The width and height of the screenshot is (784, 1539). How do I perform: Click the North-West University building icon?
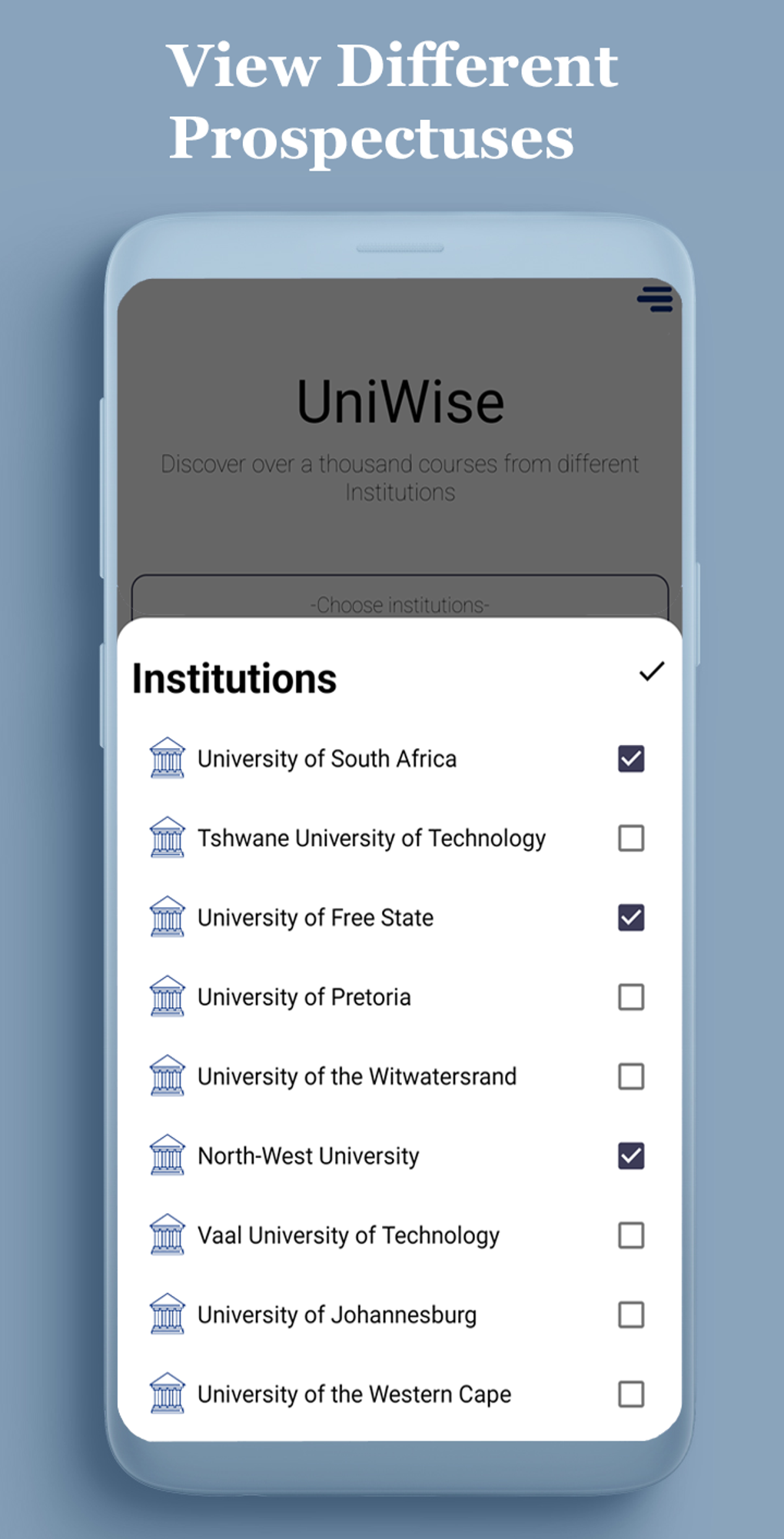coord(168,1155)
